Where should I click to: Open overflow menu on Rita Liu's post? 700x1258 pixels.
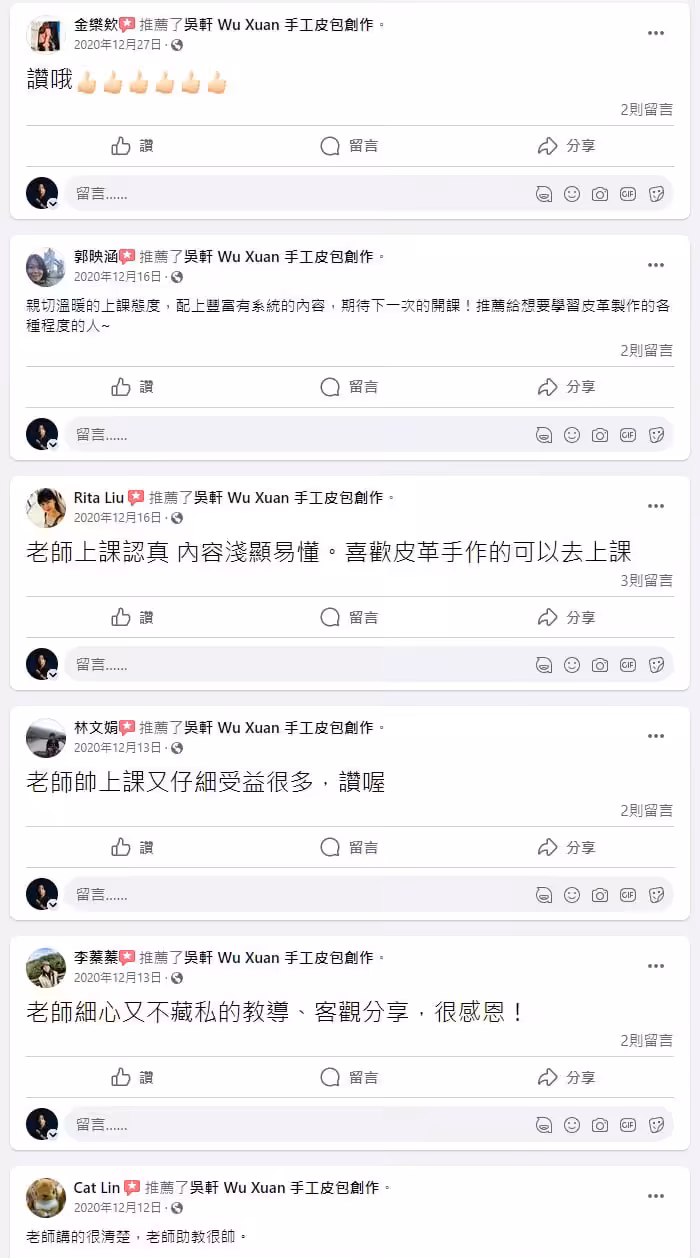coord(656,506)
